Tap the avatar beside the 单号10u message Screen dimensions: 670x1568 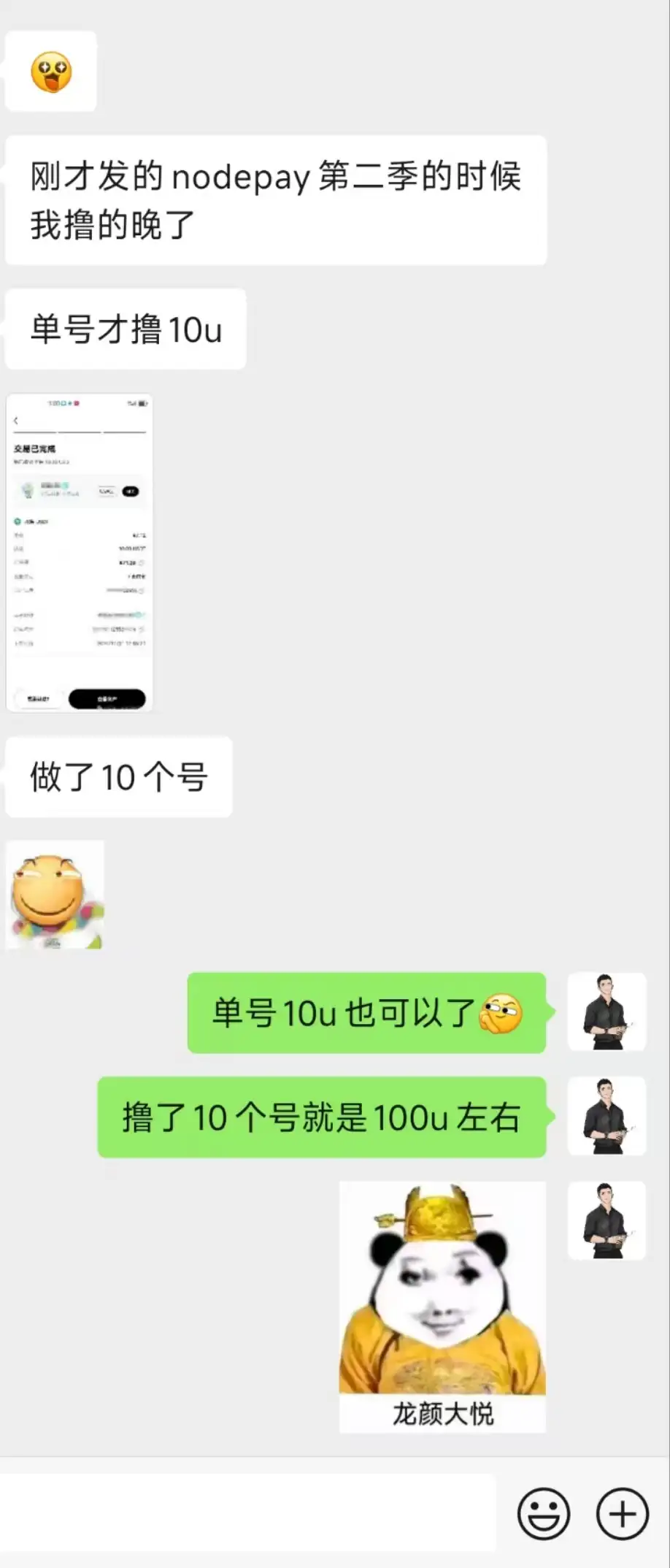coord(607,1013)
